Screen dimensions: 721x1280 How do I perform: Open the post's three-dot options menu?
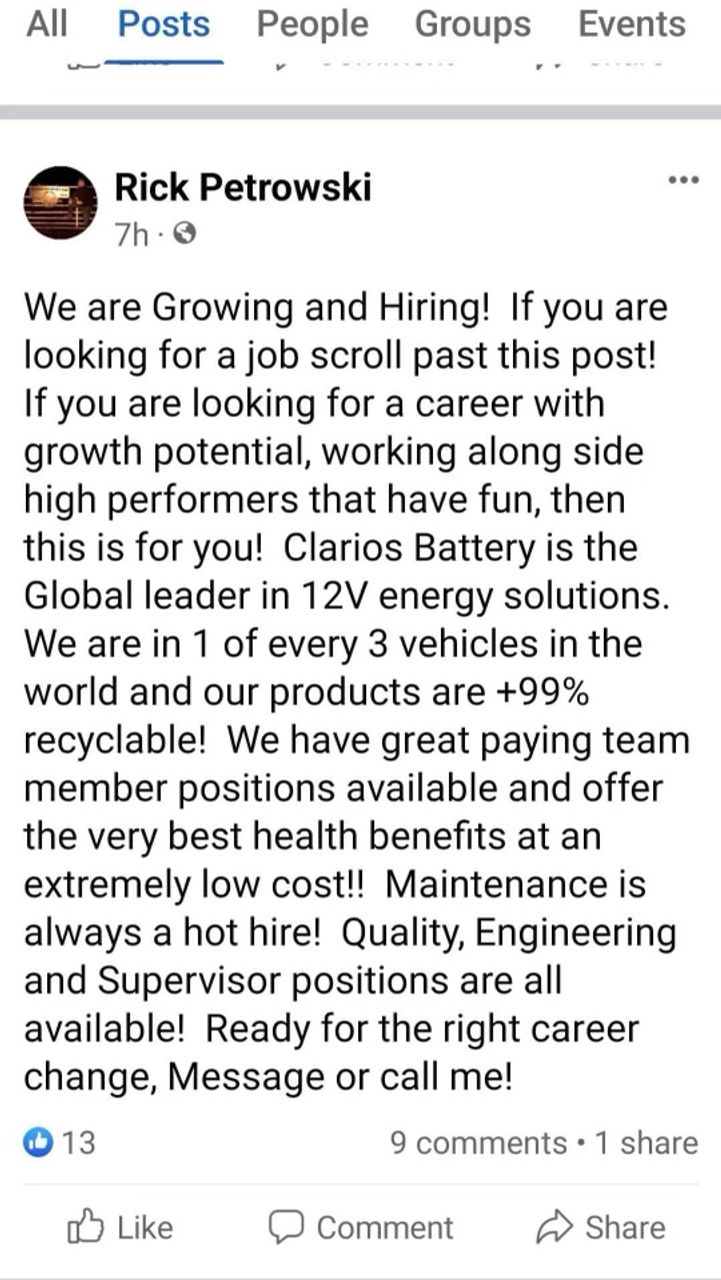click(683, 180)
